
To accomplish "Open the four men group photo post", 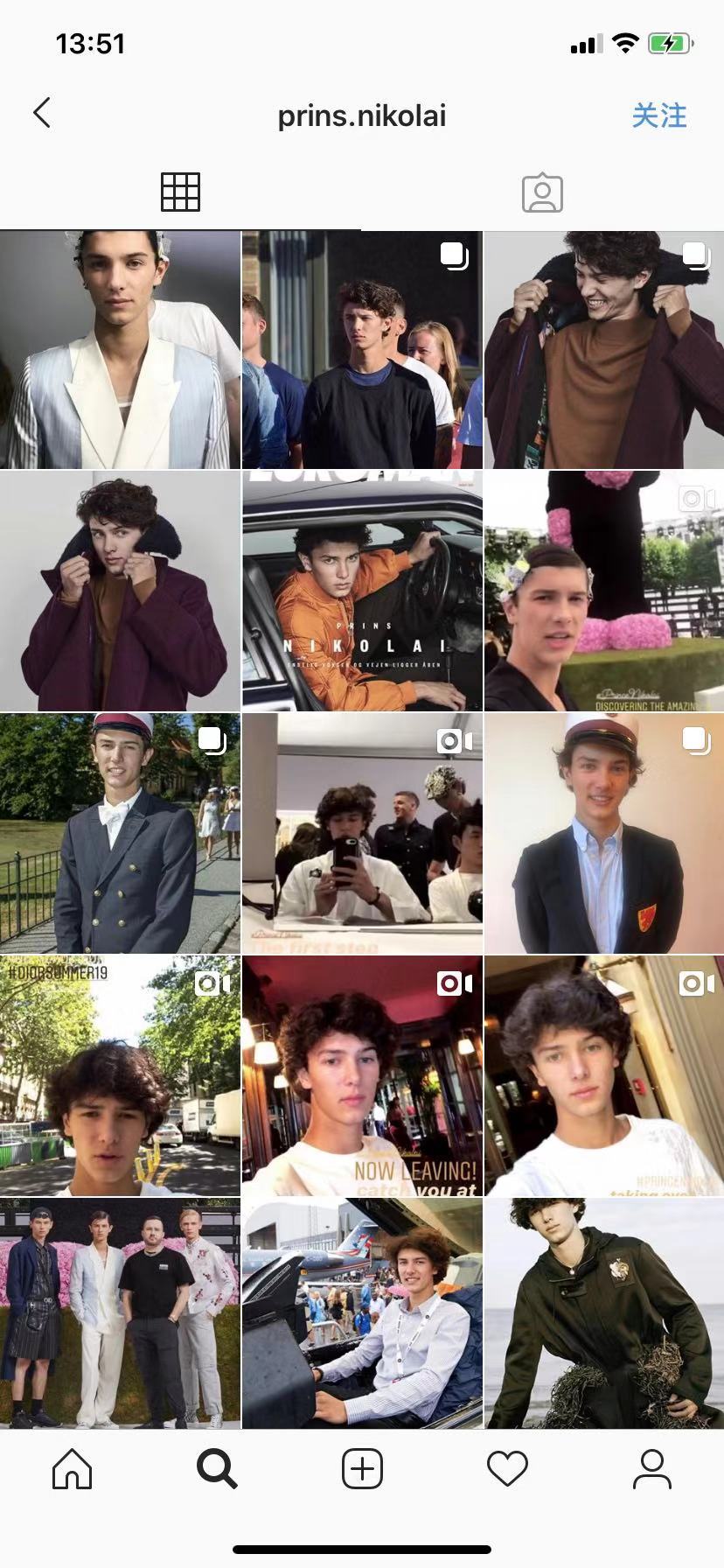I will 120,1312.
